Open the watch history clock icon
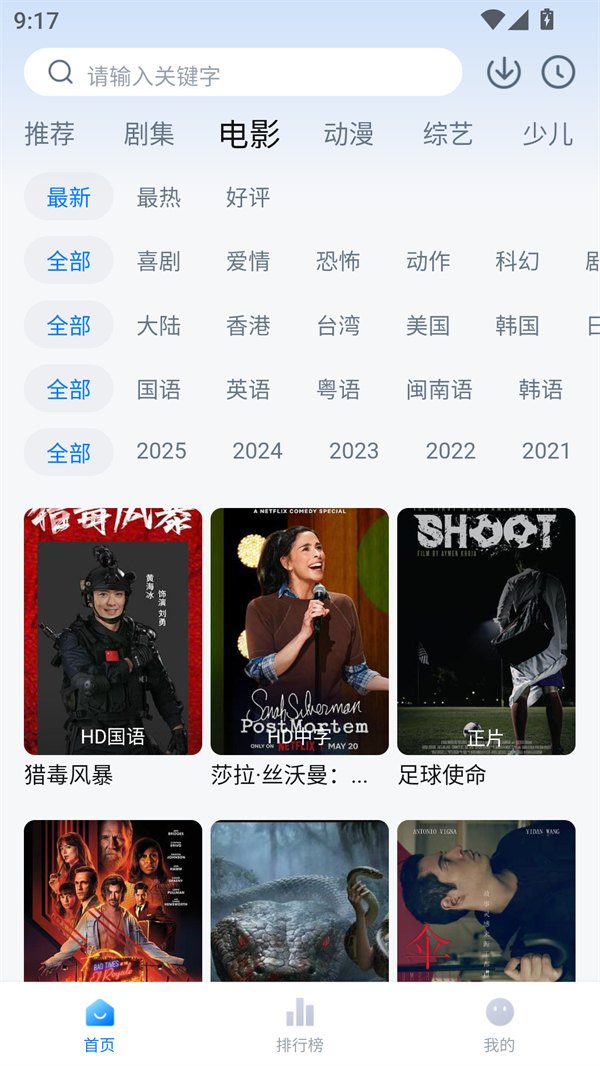The width and height of the screenshot is (600, 1066). pyautogui.click(x=558, y=72)
